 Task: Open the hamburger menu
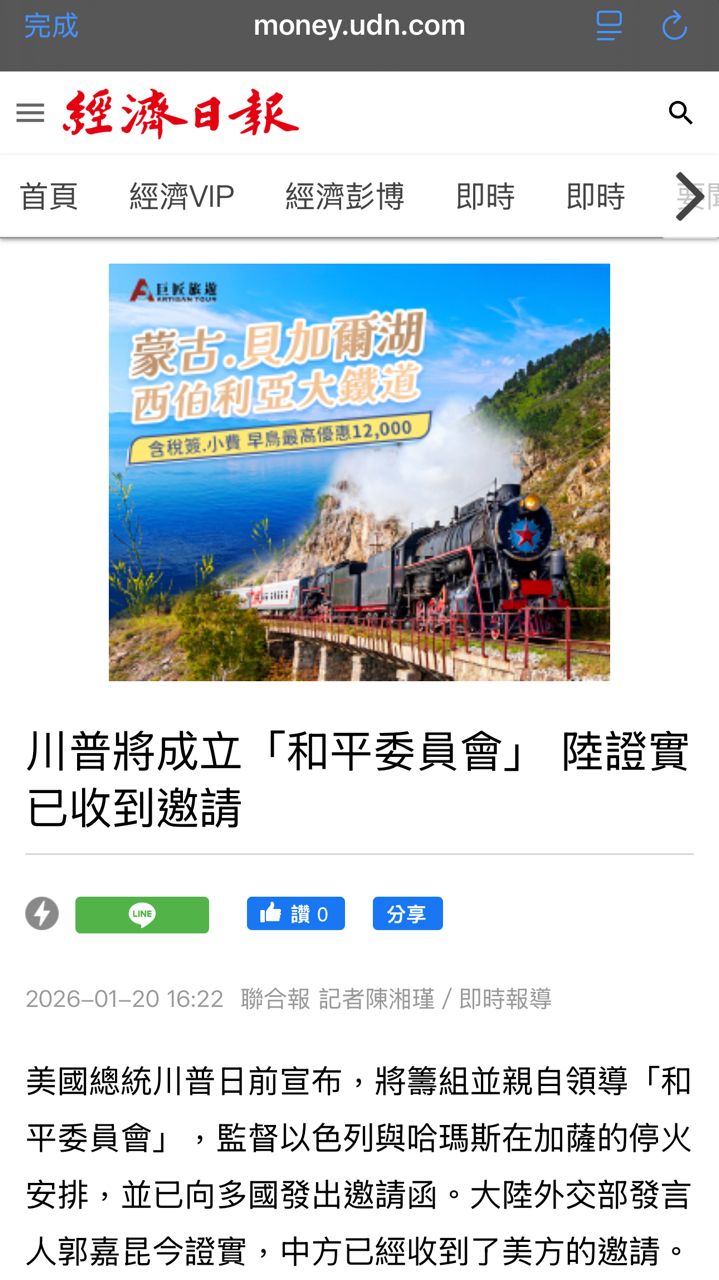coord(31,113)
